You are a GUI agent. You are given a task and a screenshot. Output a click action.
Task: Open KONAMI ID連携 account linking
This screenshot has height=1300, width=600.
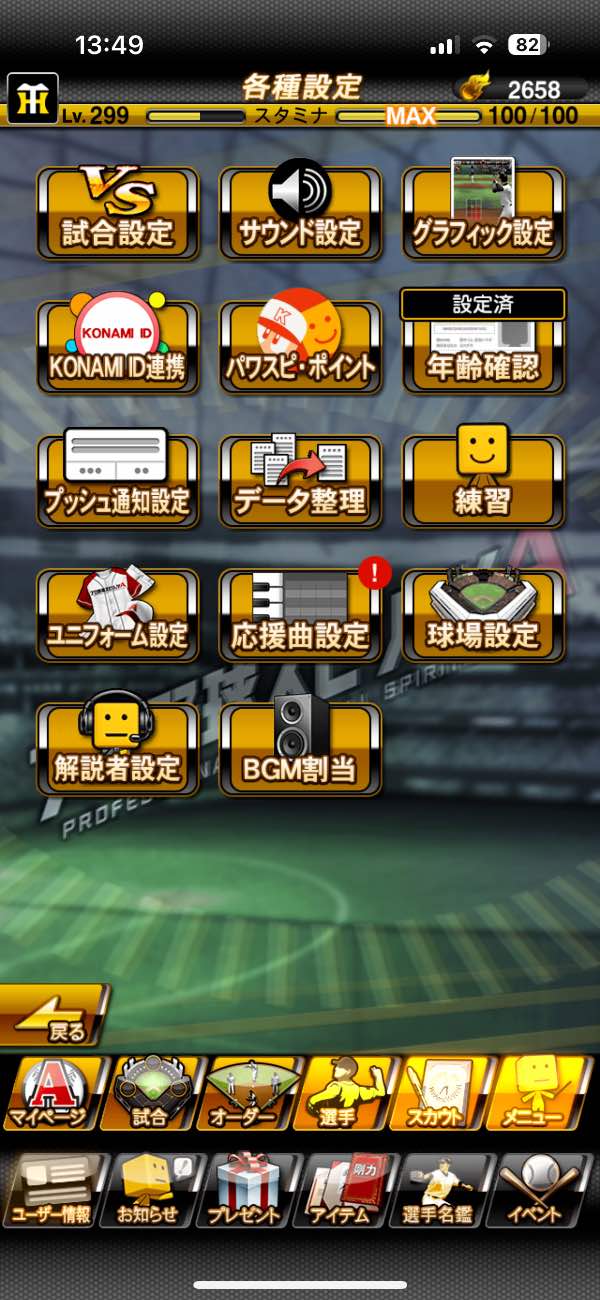click(x=118, y=346)
